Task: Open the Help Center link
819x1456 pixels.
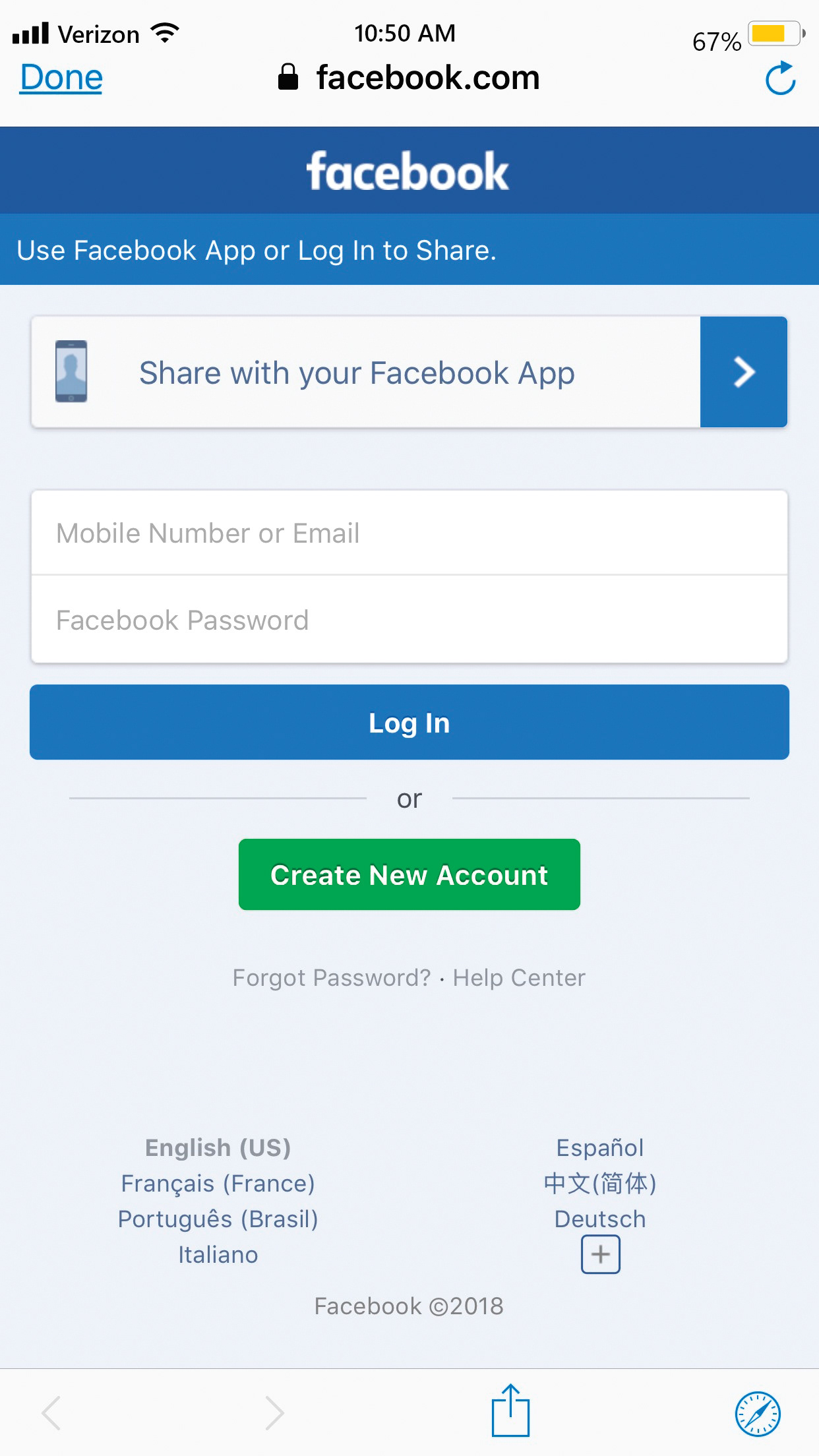Action: [519, 977]
